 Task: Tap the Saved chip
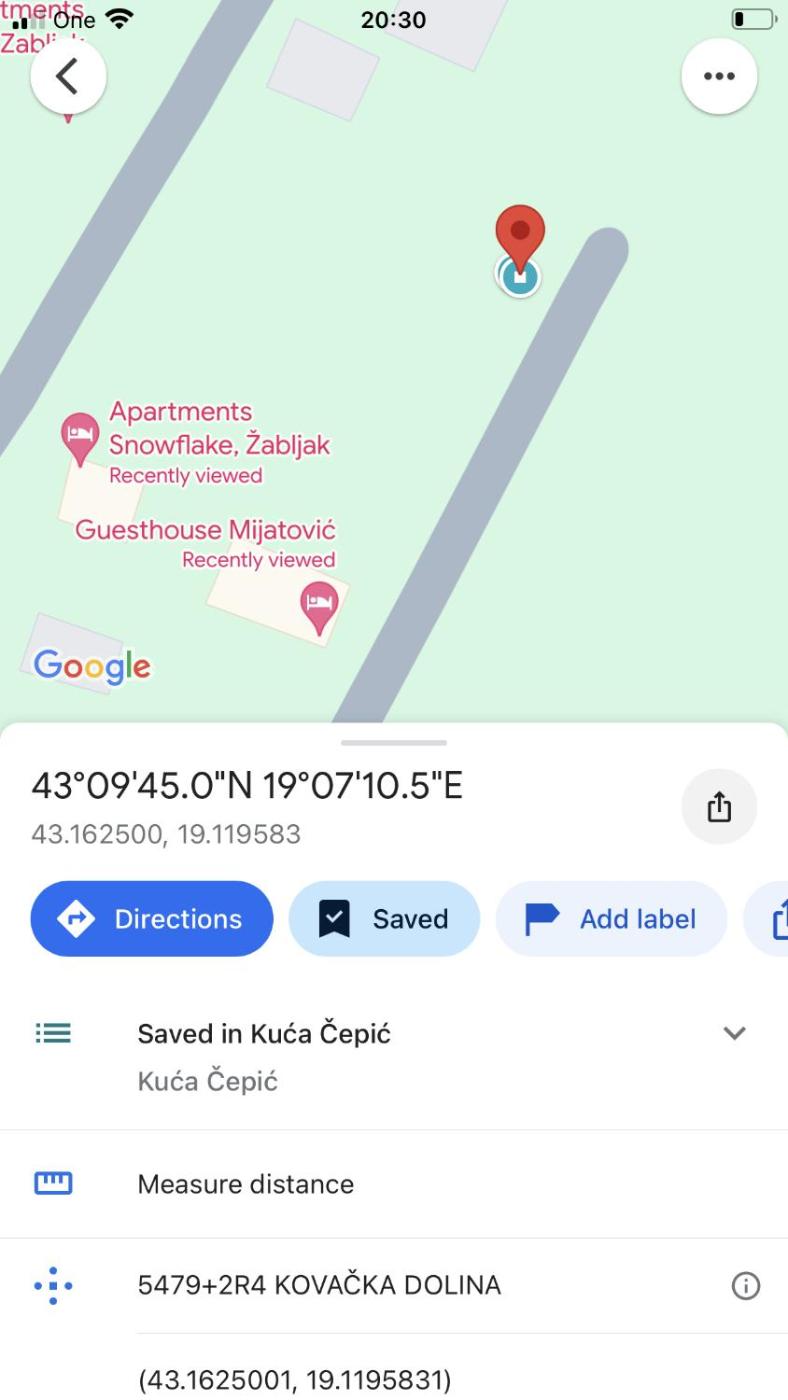point(384,919)
